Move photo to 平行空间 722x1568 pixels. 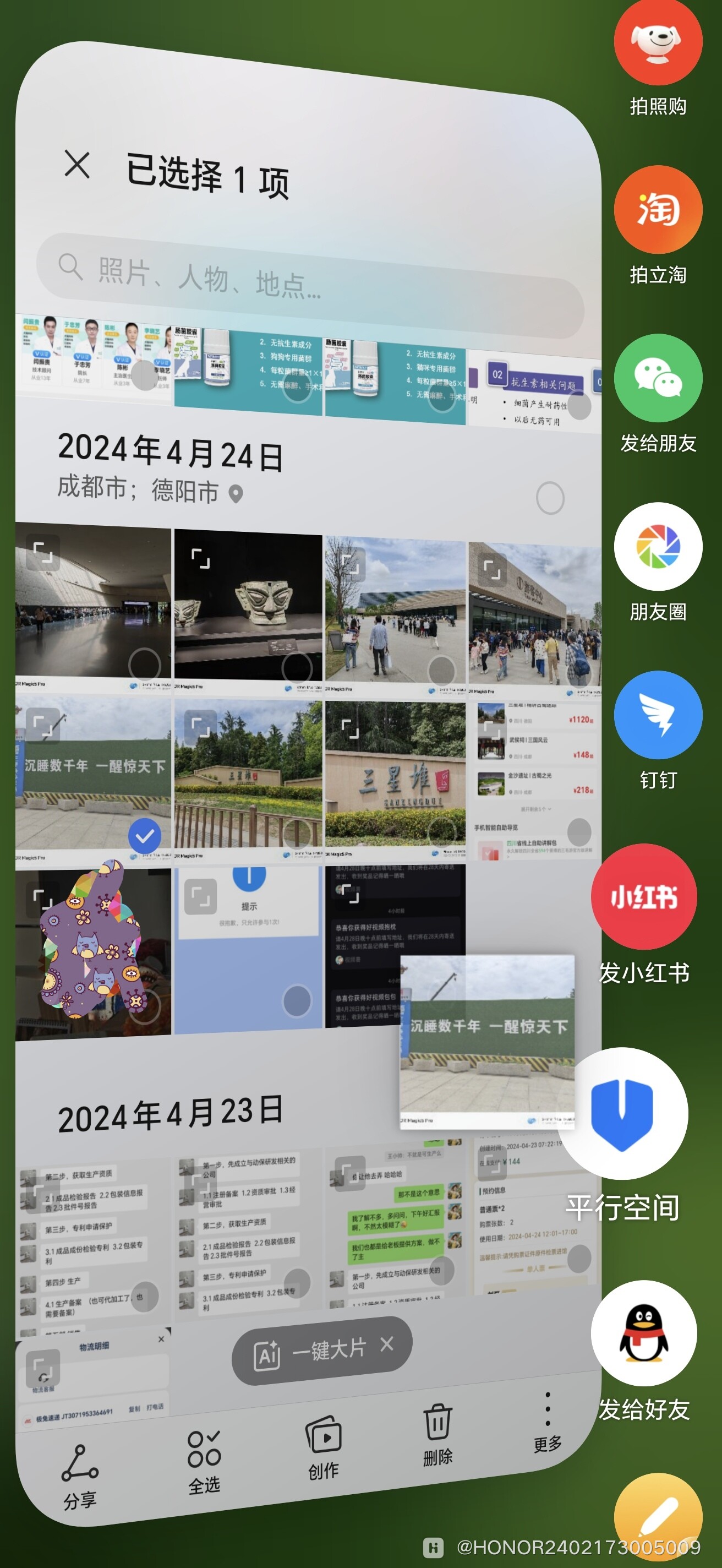coord(622,1113)
